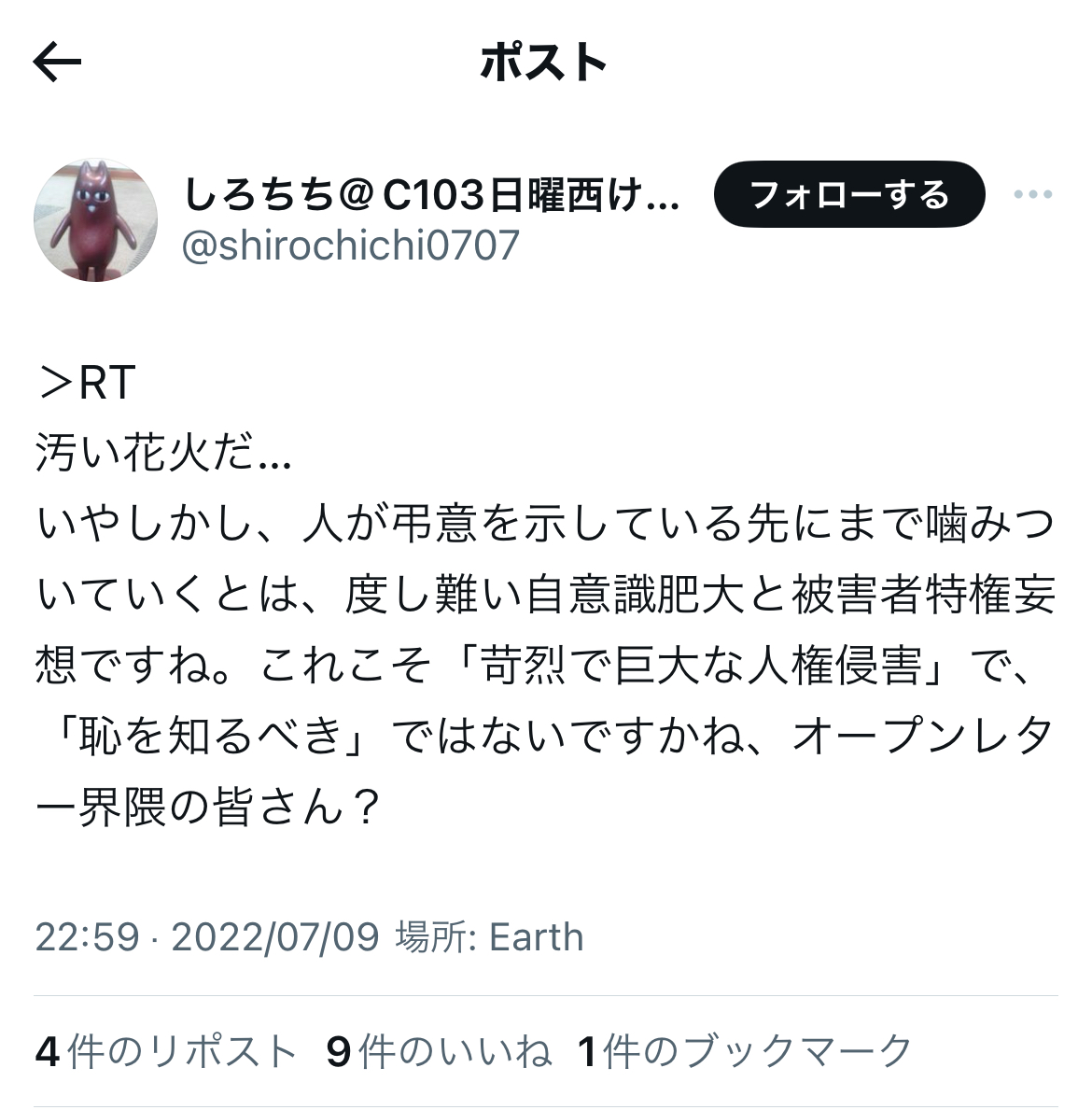Image resolution: width=1092 pixels, height=1110 pixels.
Task: Tap the フォローする button
Action: click(848, 195)
